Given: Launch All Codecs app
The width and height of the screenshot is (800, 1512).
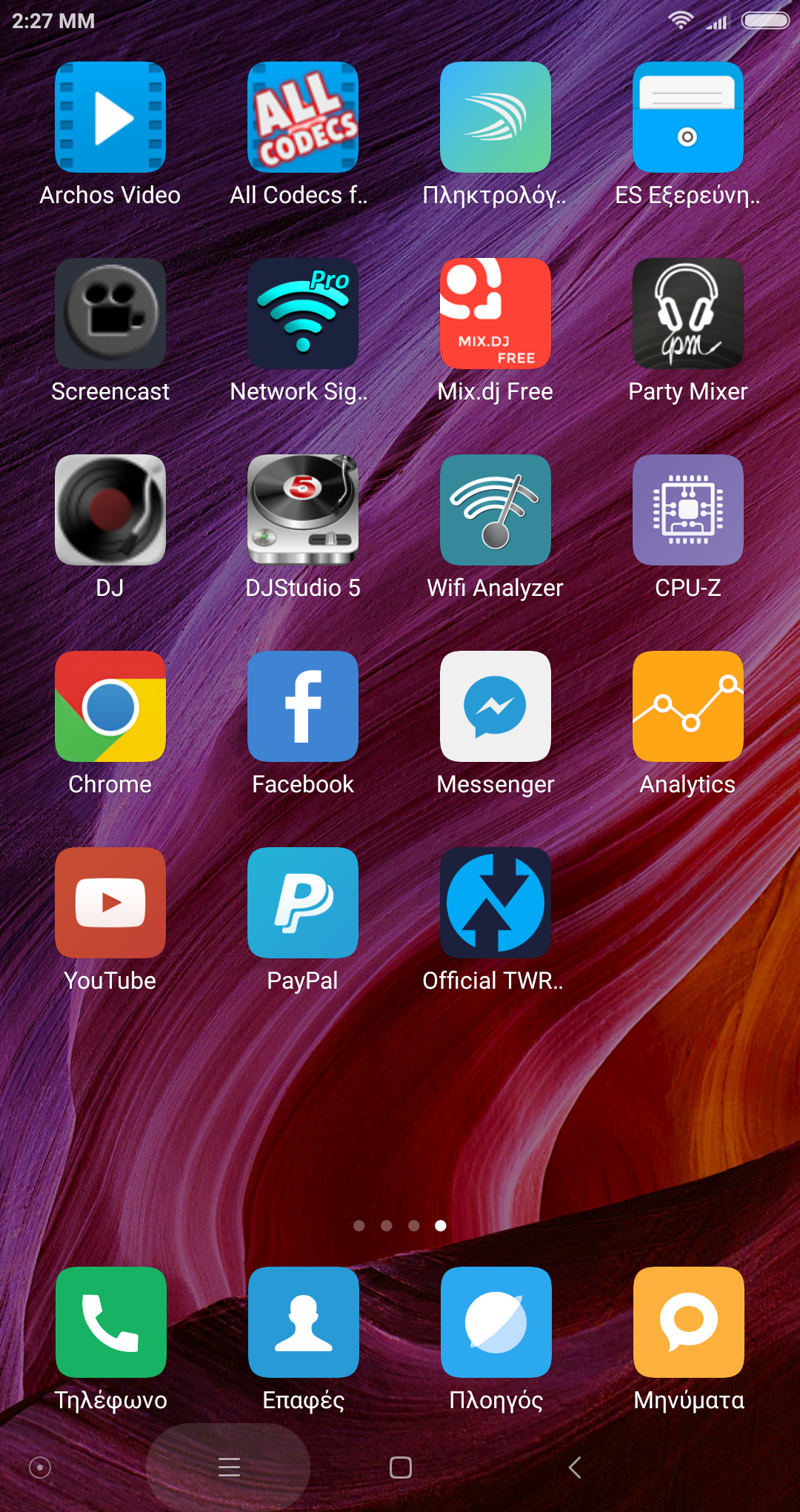Looking at the screenshot, I should pyautogui.click(x=303, y=117).
